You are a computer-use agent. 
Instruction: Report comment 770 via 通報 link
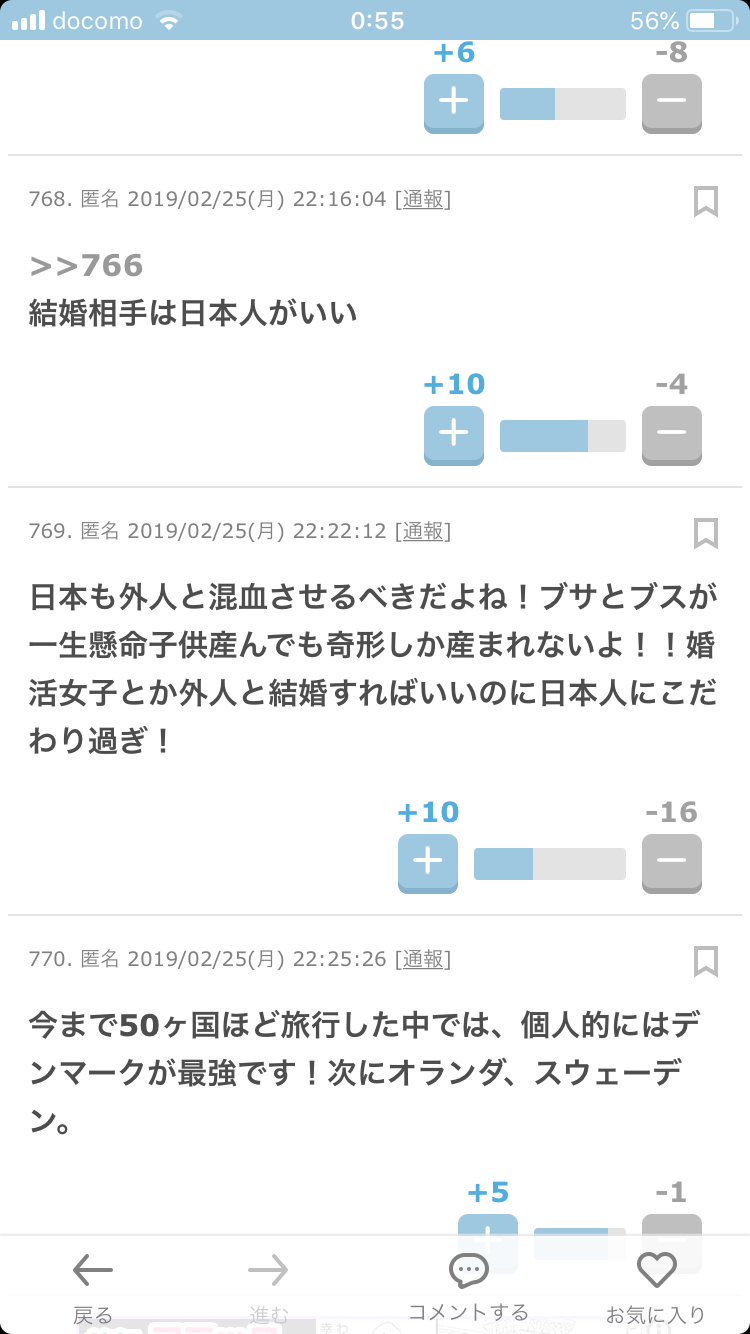(423, 959)
